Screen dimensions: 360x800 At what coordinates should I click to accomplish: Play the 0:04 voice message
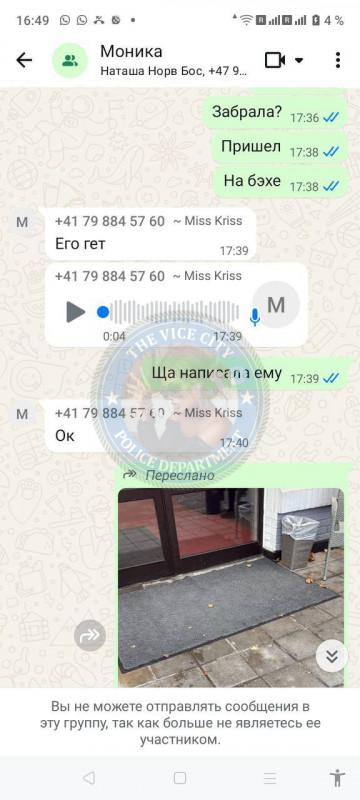tap(76, 312)
